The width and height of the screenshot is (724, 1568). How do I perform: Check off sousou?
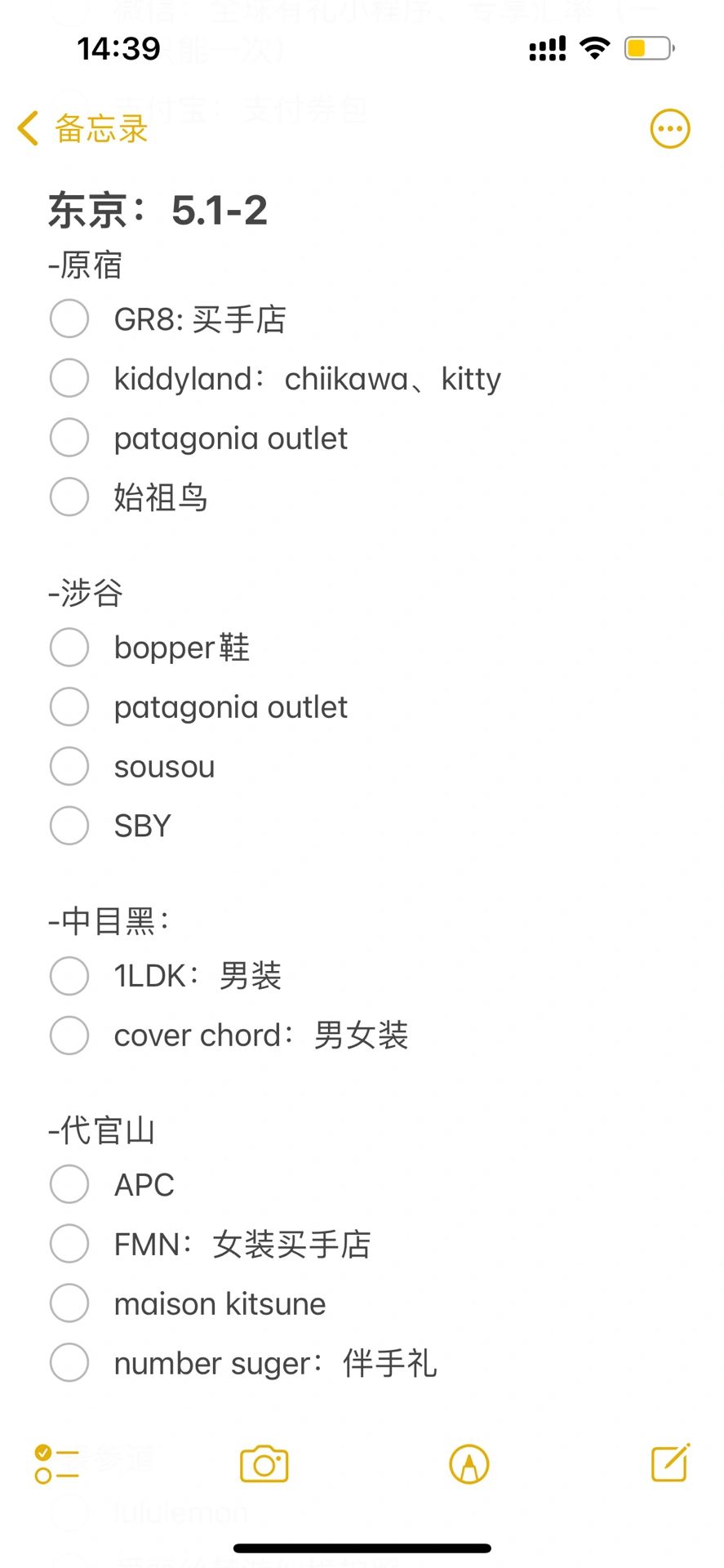tap(69, 766)
